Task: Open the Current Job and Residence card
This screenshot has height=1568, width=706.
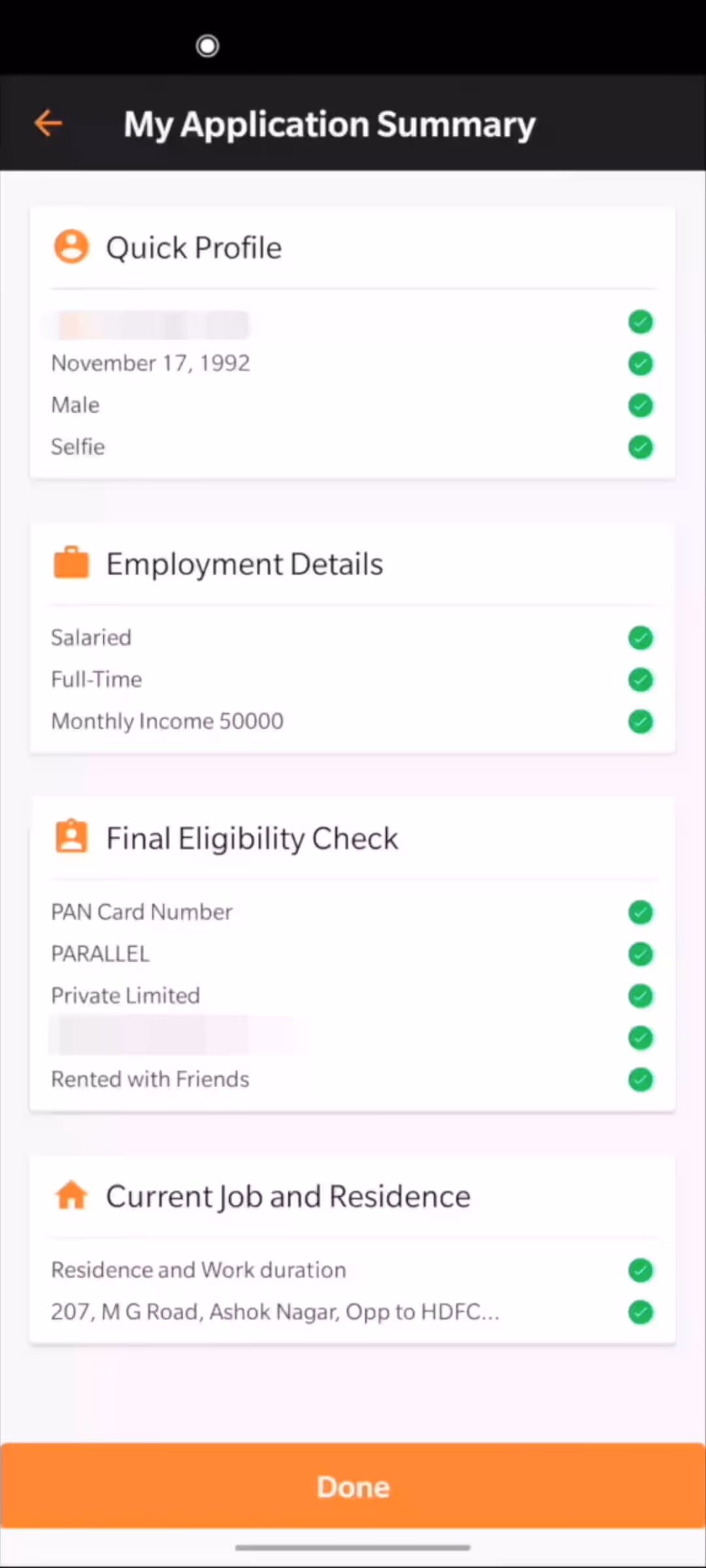Action: 352,1249
